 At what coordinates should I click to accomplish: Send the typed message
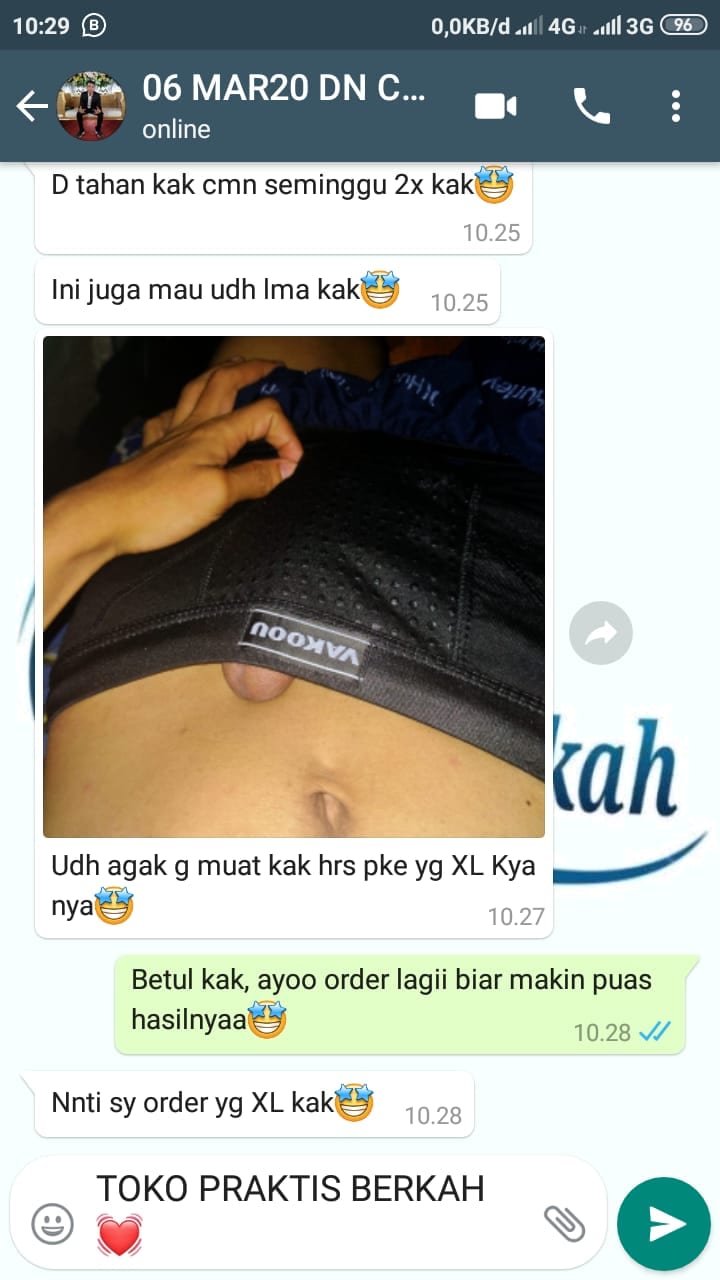point(664,1223)
